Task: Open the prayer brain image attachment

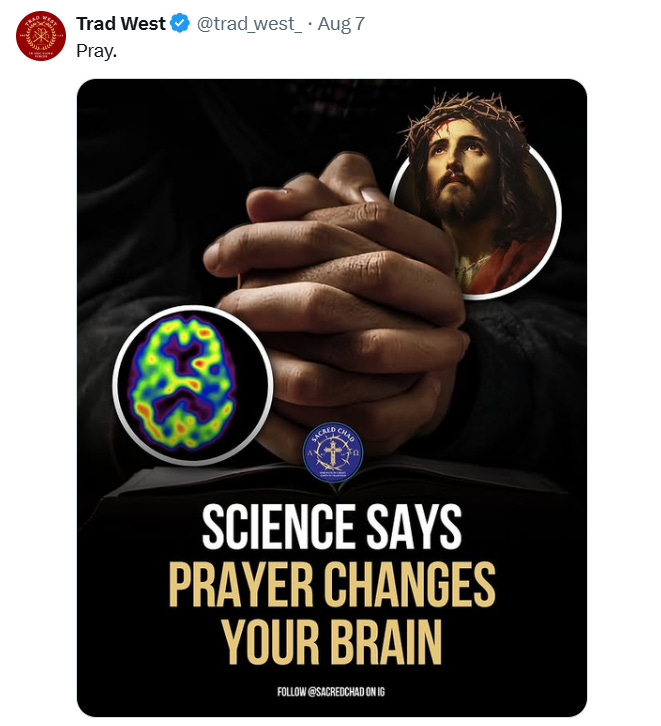Action: click(x=332, y=398)
